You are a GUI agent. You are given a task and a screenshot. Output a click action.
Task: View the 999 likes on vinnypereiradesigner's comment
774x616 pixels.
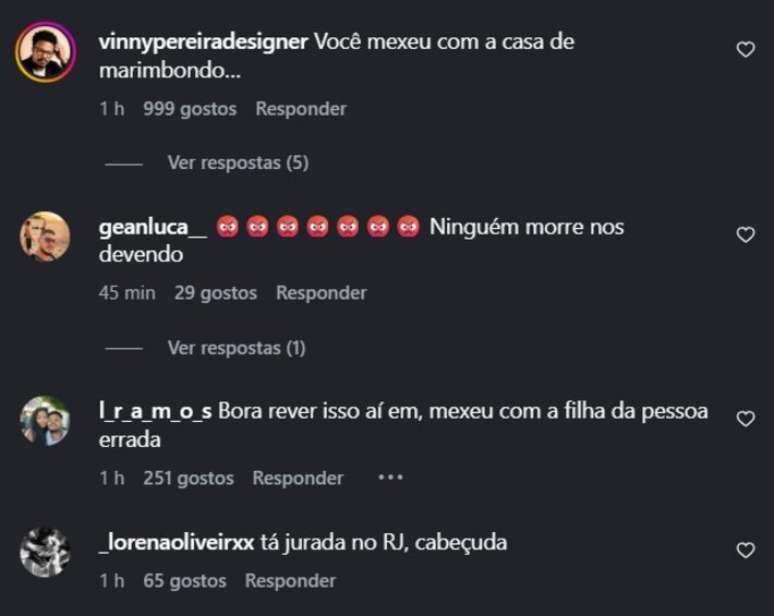189,108
